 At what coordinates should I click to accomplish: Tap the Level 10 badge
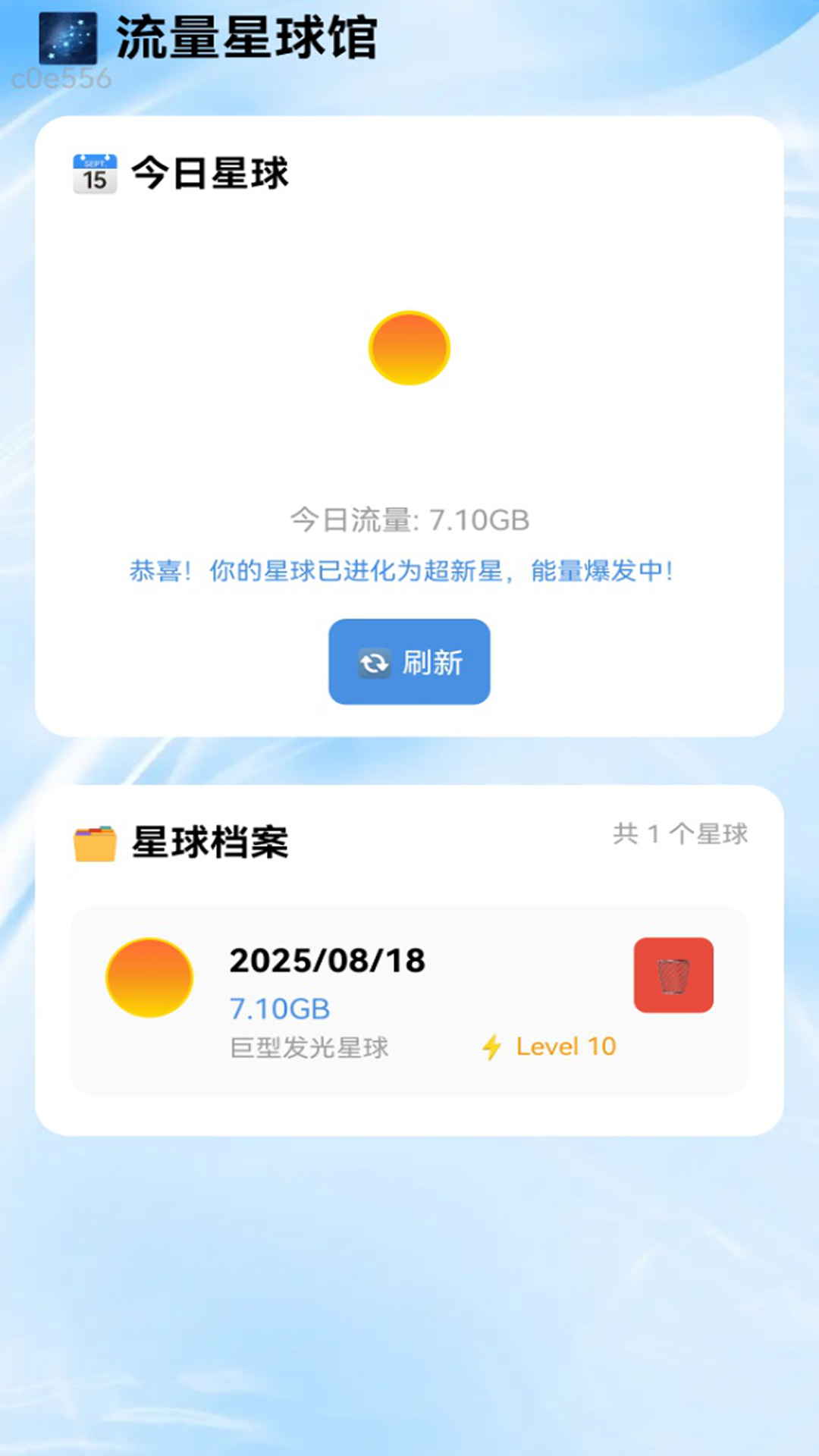click(x=565, y=1046)
